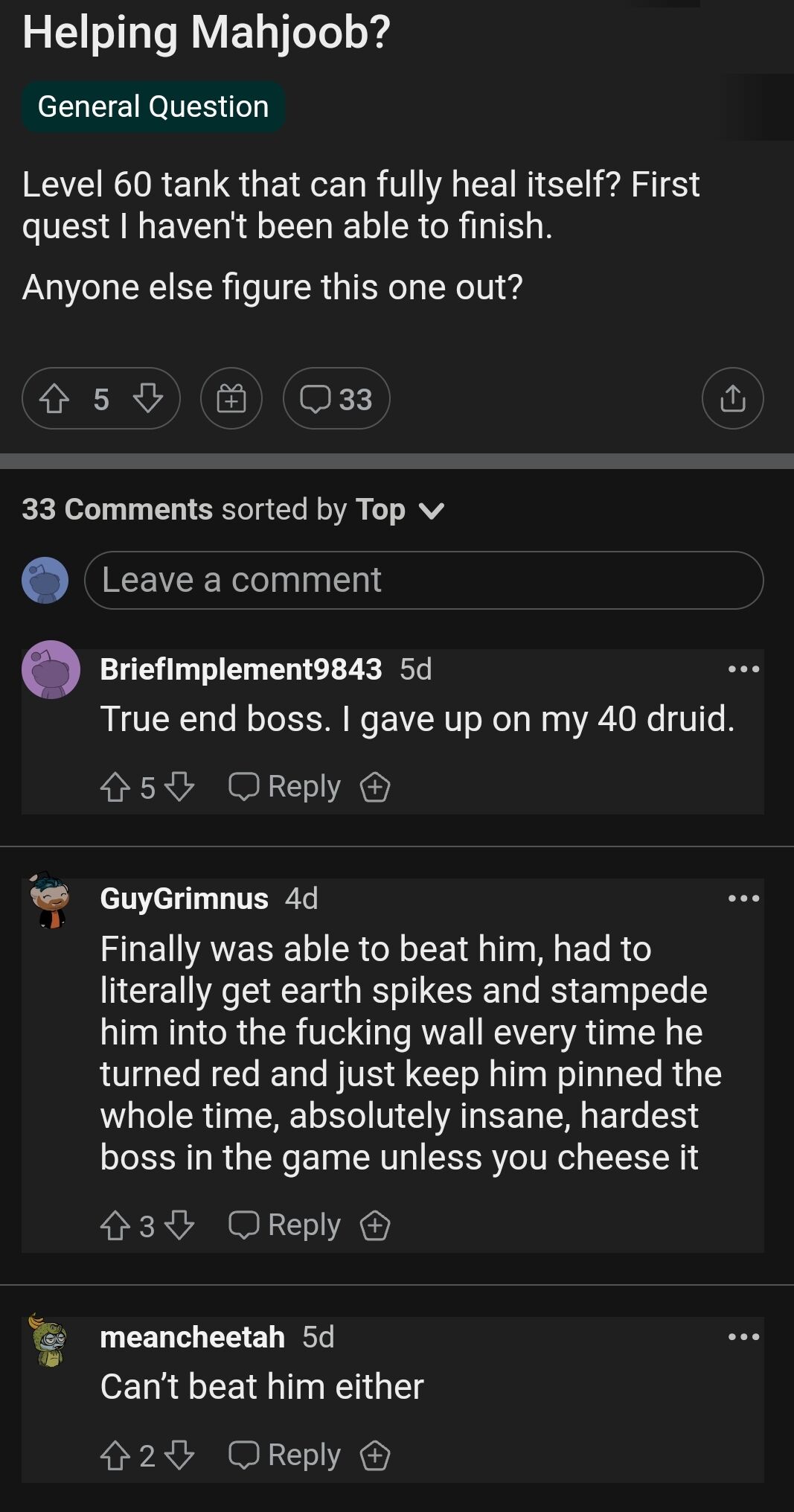Screen dimensions: 794x1512
Task: Upvote the Helping Mahjoob post
Action: coord(54,399)
